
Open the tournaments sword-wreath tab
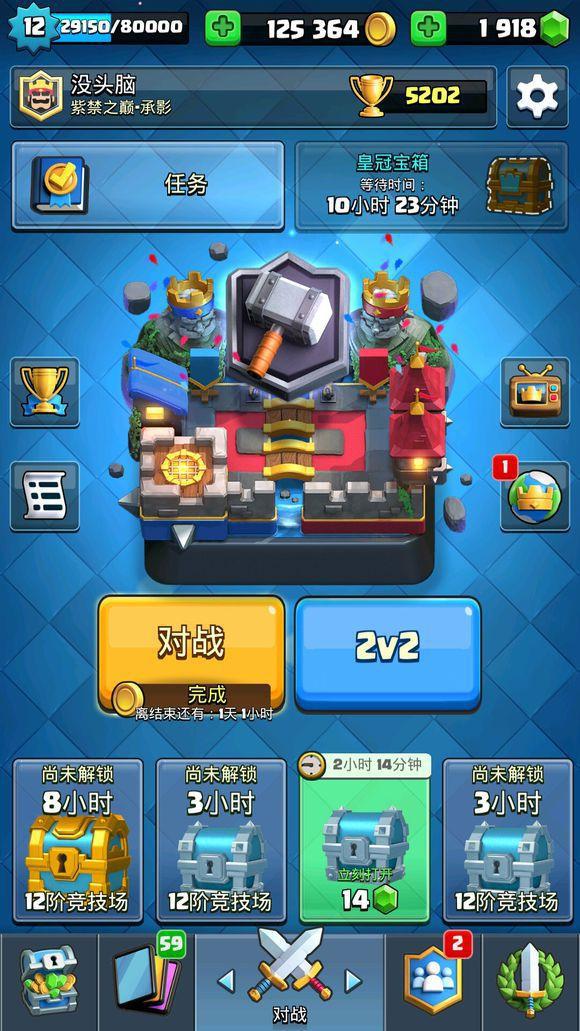(531, 981)
